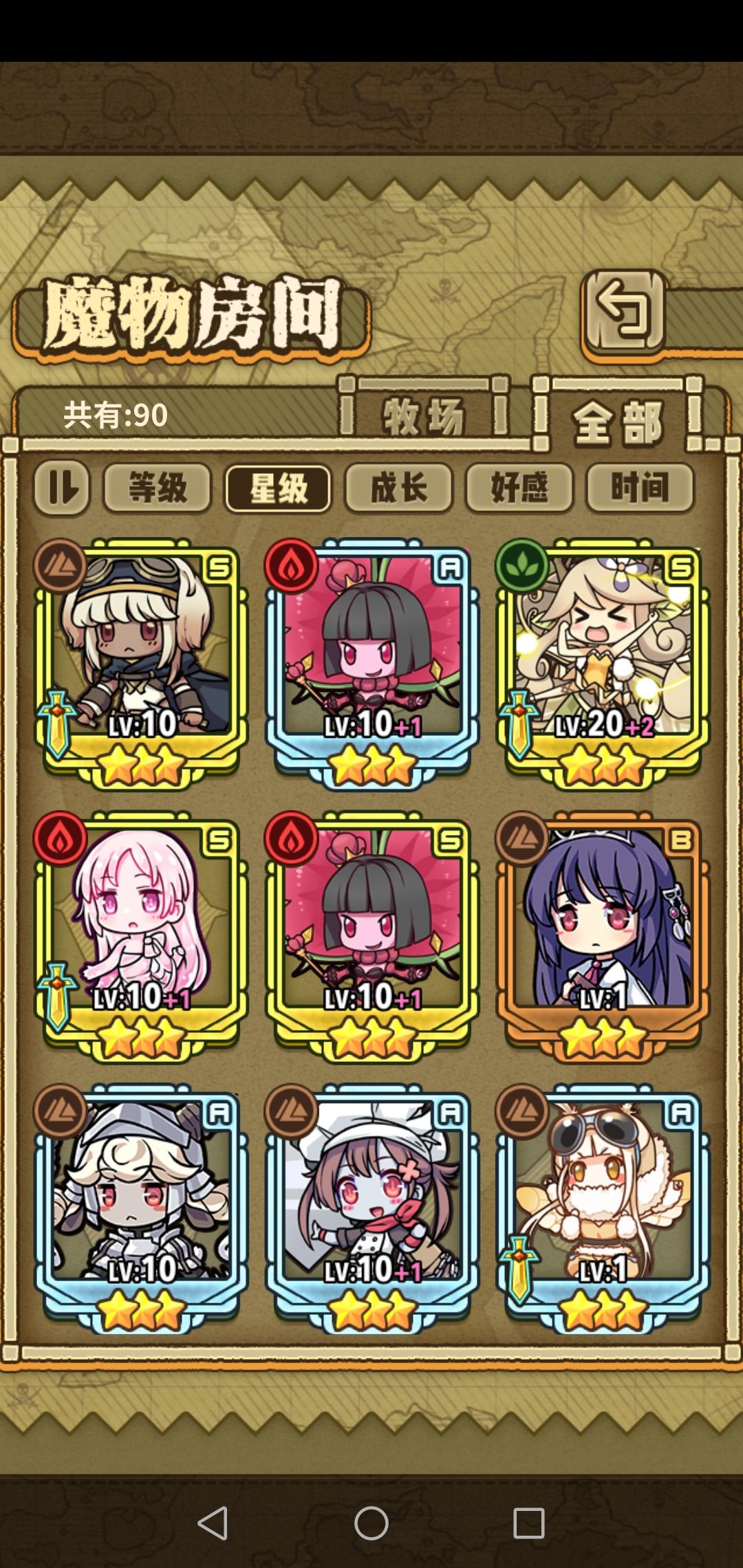The image size is (743, 1568).
Task: Select the 时间 sort option
Action: coord(641,488)
